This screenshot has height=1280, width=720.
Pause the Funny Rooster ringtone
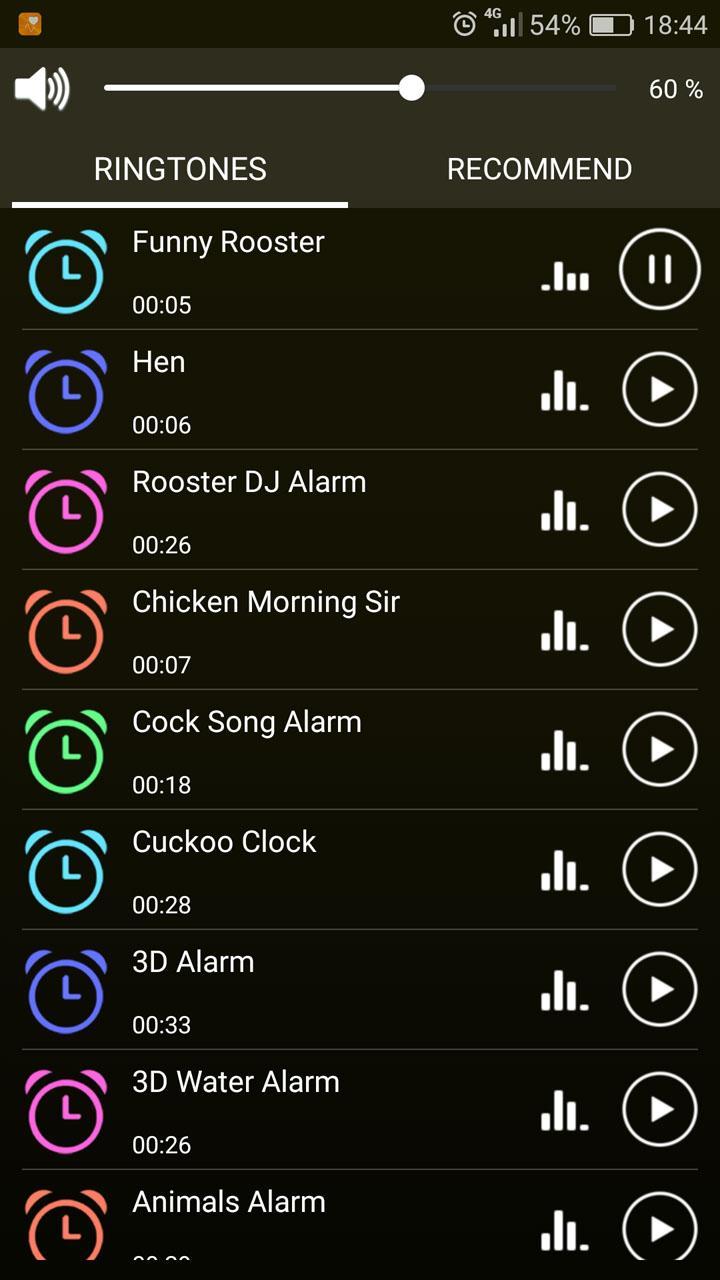click(x=659, y=269)
